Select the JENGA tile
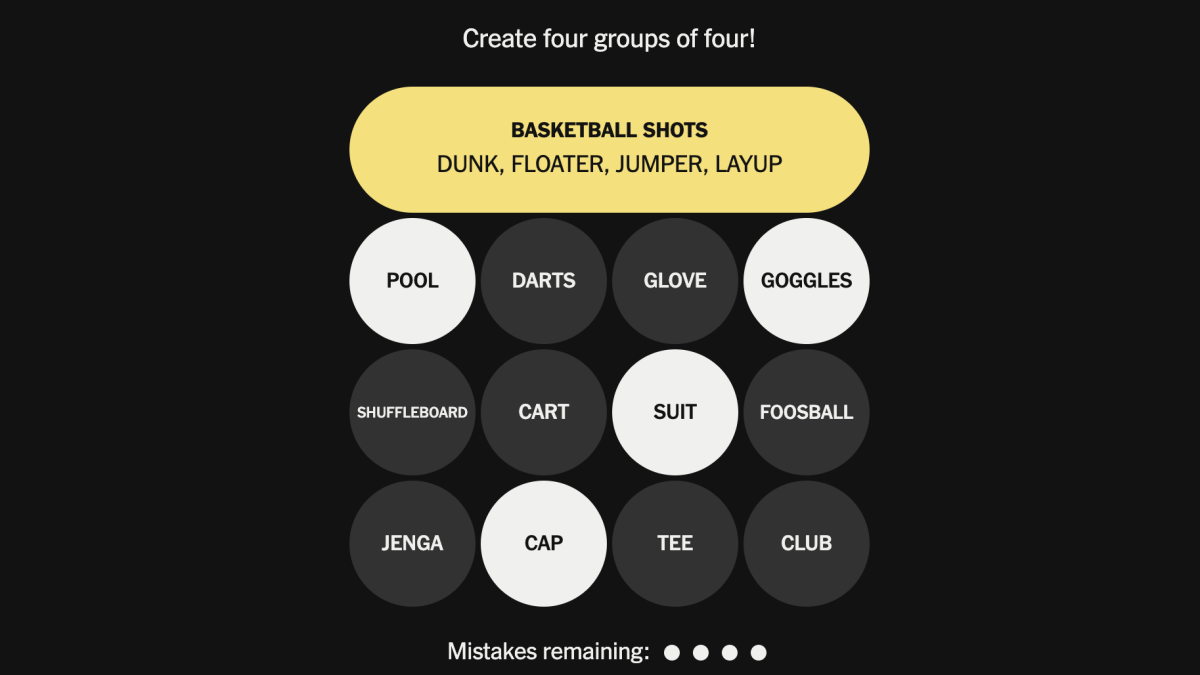1200x675 pixels. [412, 543]
